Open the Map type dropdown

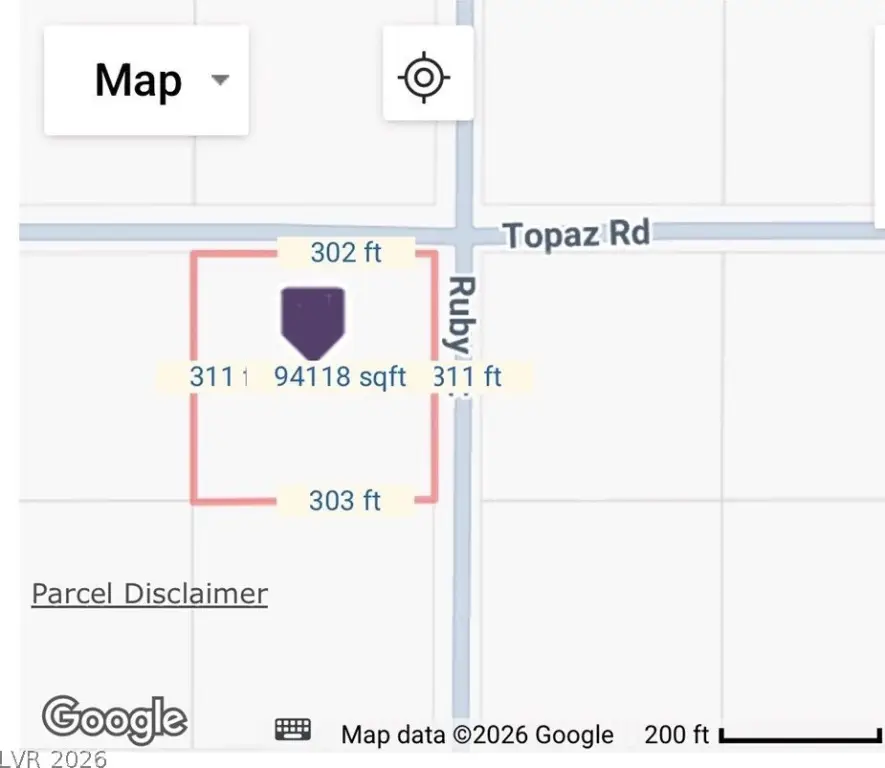(147, 81)
